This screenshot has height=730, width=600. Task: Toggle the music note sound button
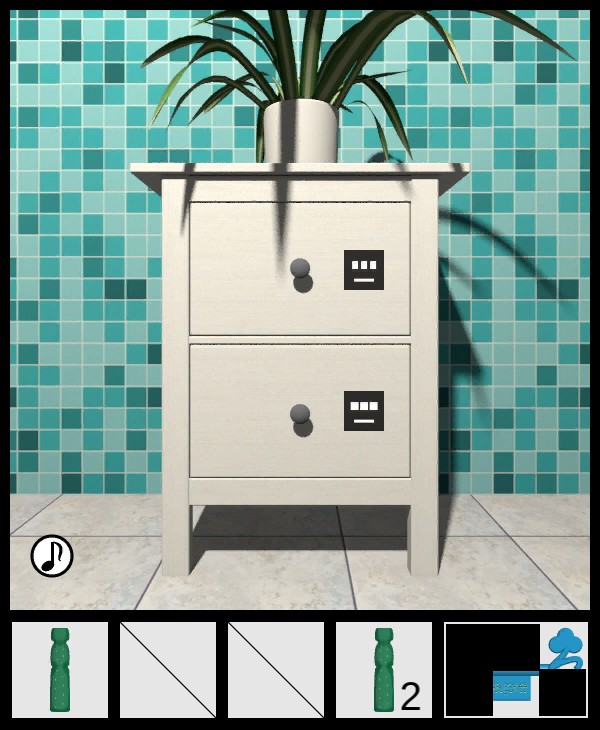pyautogui.click(x=52, y=556)
